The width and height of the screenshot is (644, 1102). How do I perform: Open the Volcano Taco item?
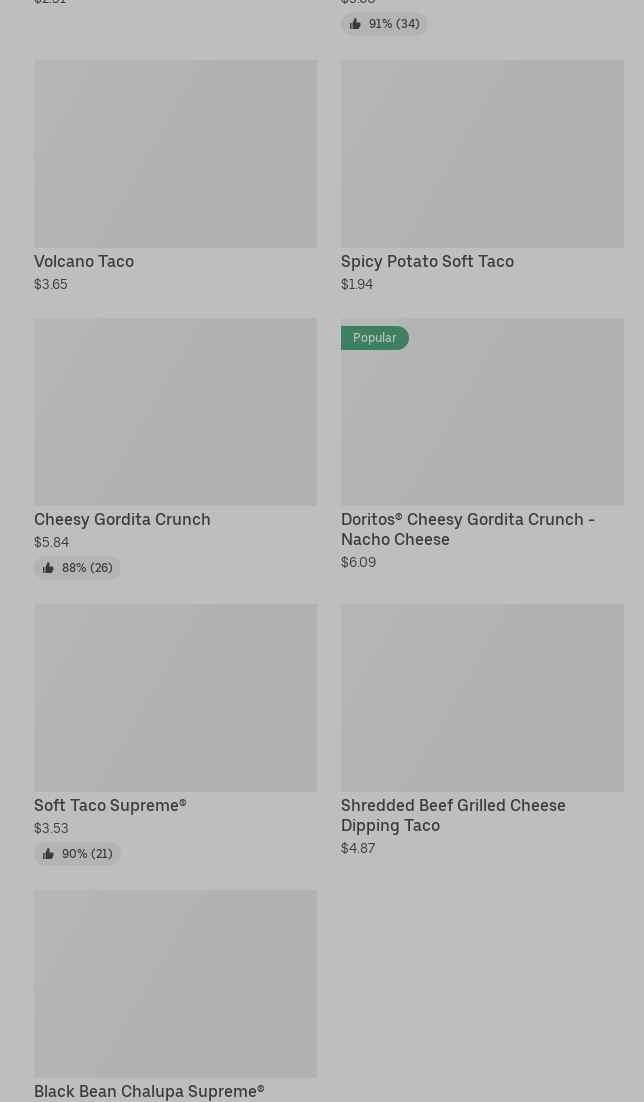coord(175,176)
